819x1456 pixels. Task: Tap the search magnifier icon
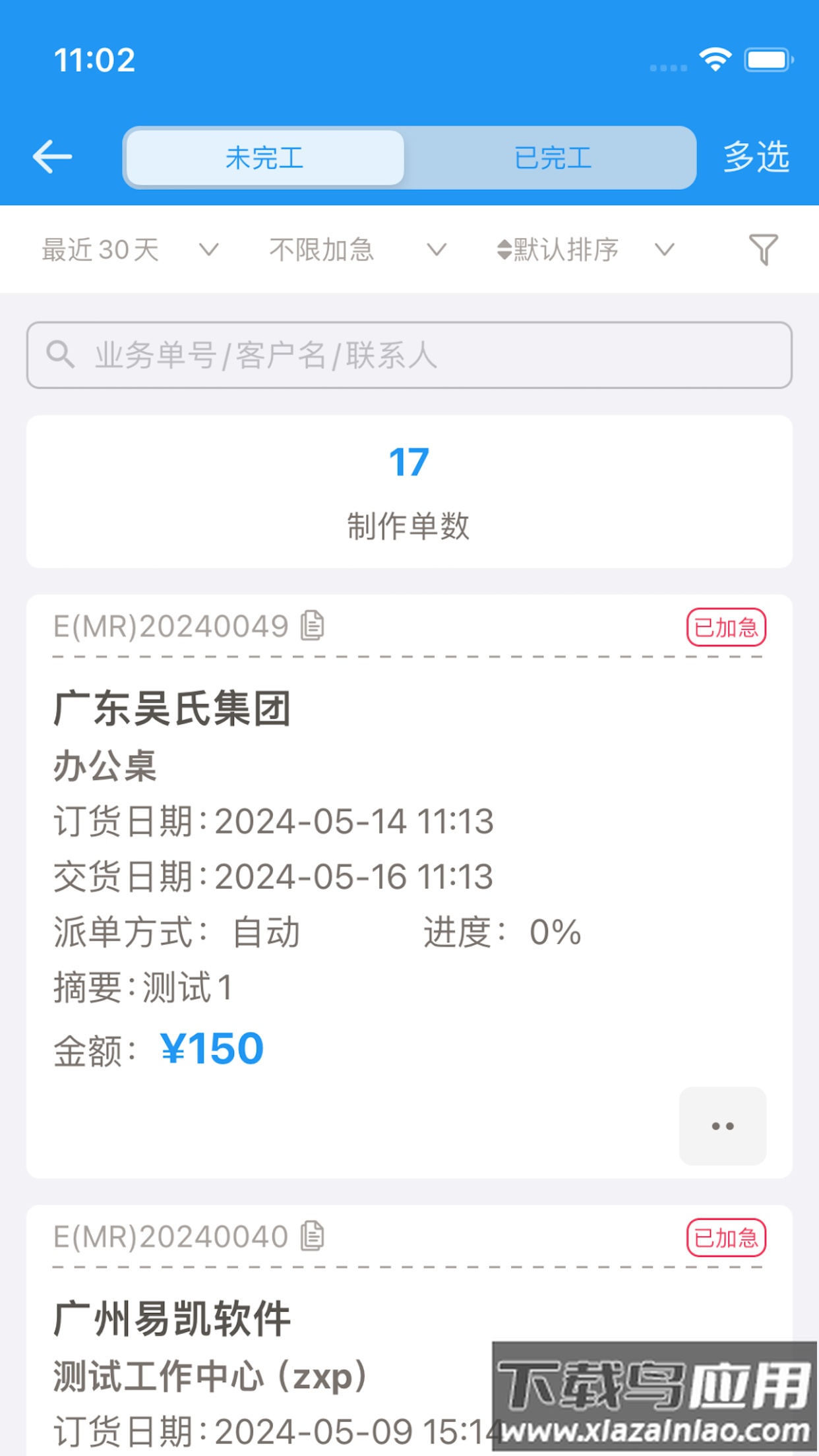pos(61,355)
